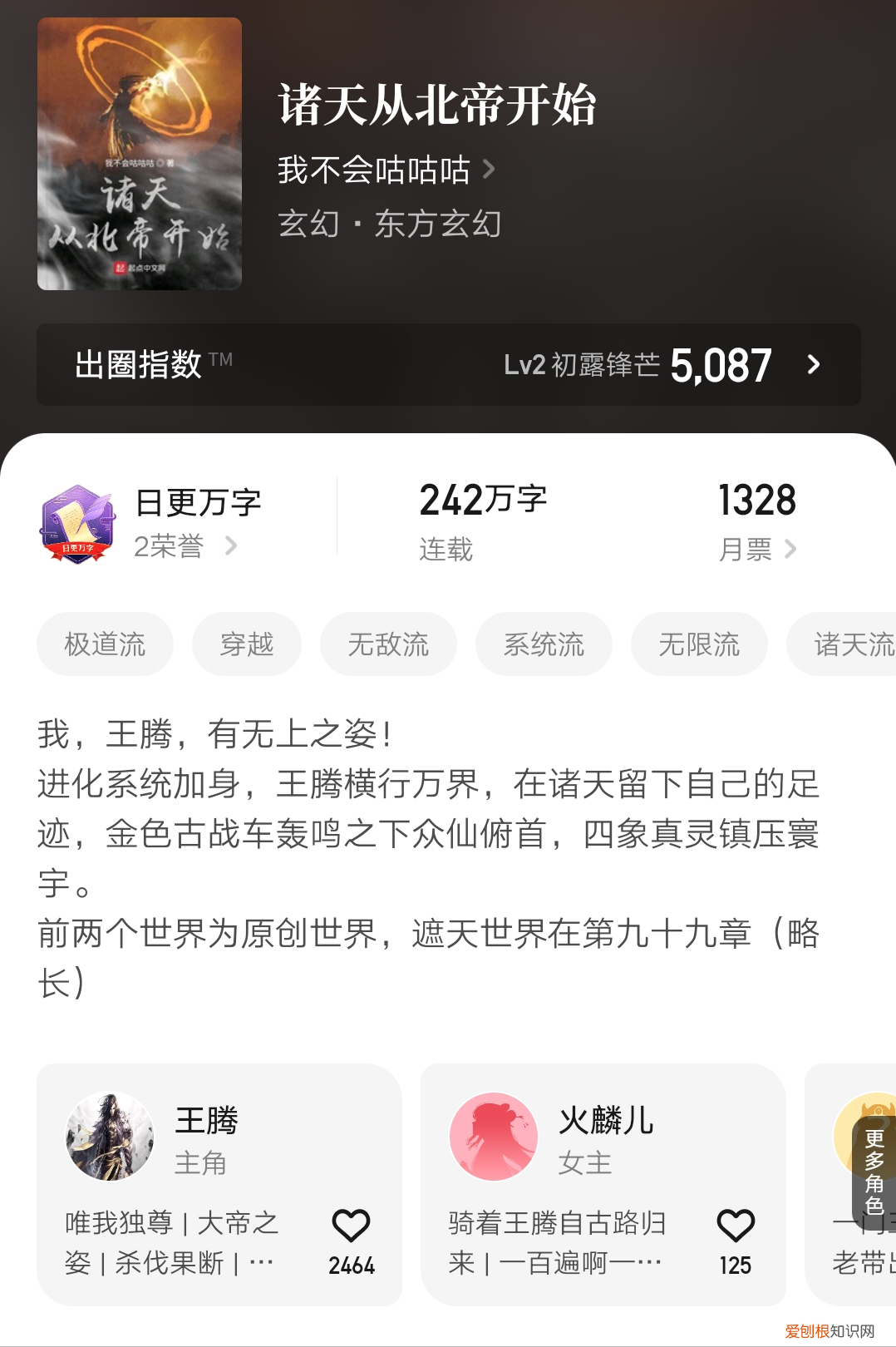The height and width of the screenshot is (1347, 896).
Task: Like the character 王腾
Action: click(351, 1226)
